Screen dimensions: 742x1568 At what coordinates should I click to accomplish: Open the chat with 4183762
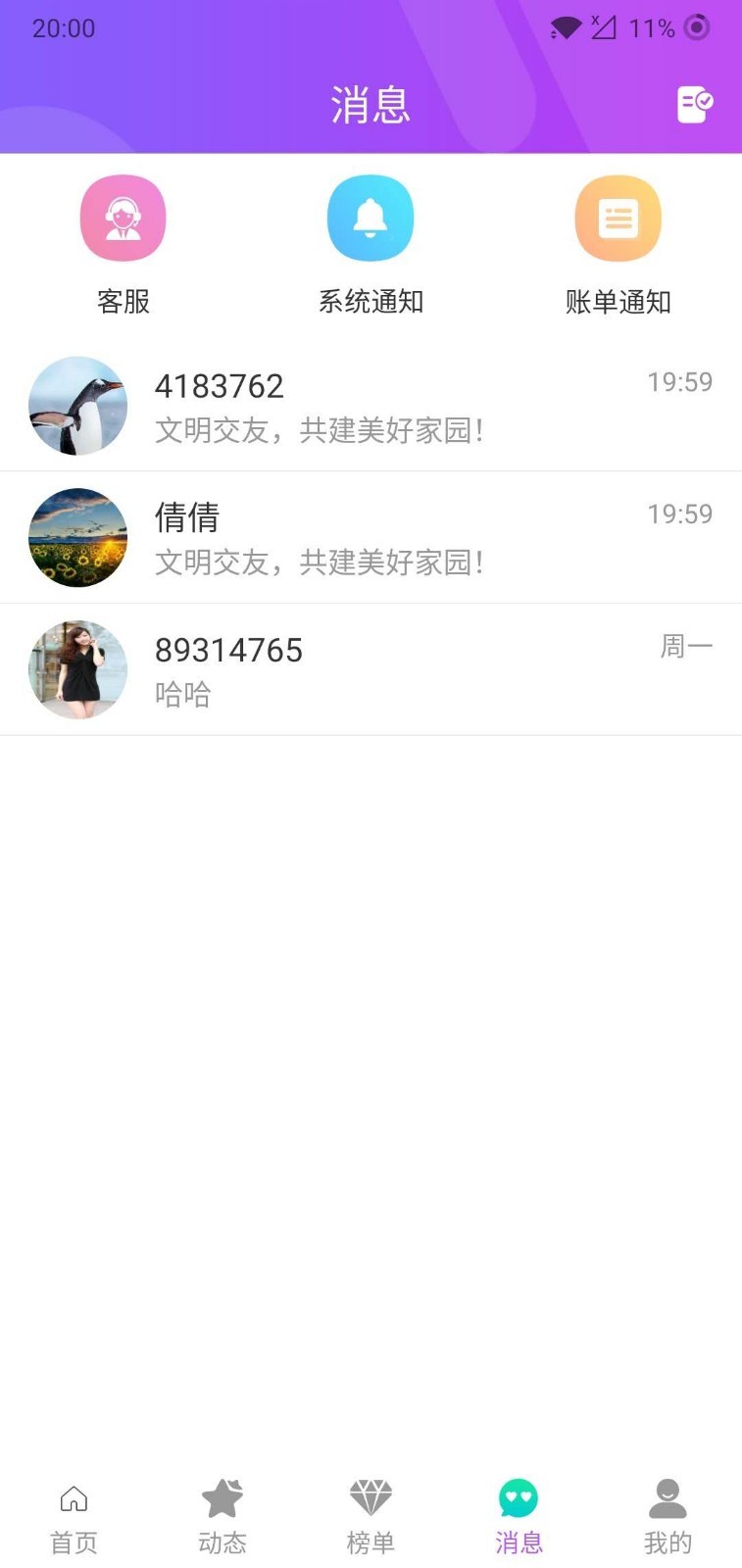[371, 406]
